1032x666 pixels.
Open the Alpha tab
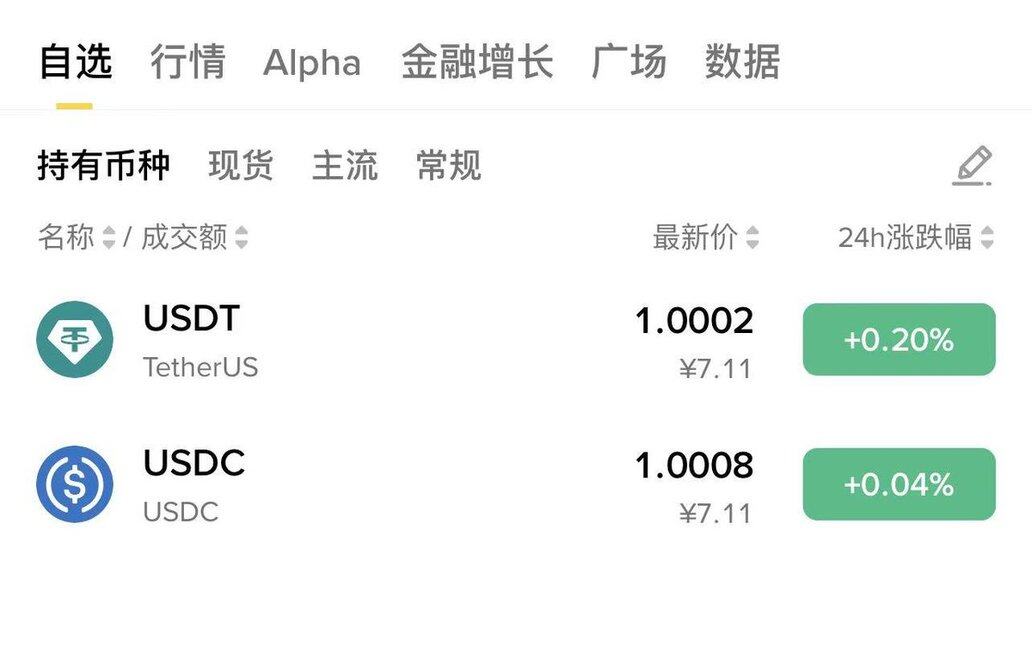pyautogui.click(x=312, y=63)
